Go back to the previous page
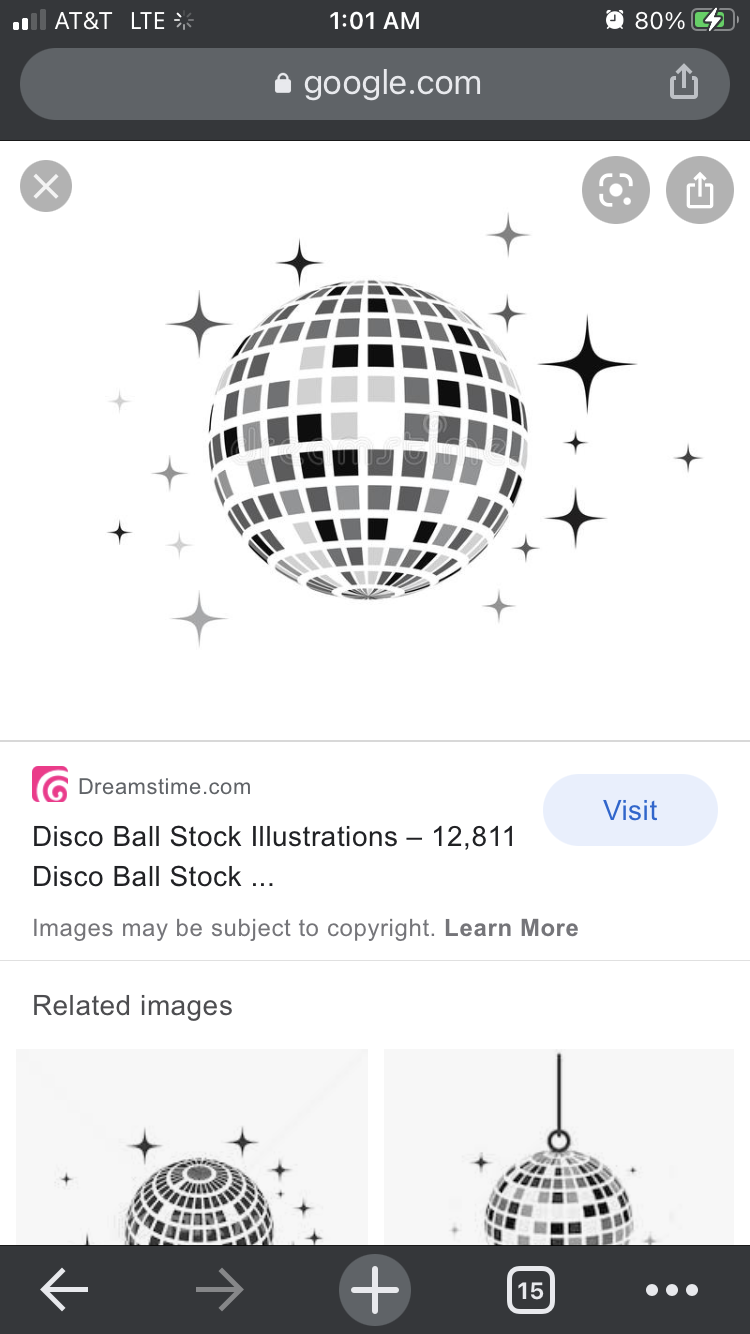 pyautogui.click(x=65, y=1290)
